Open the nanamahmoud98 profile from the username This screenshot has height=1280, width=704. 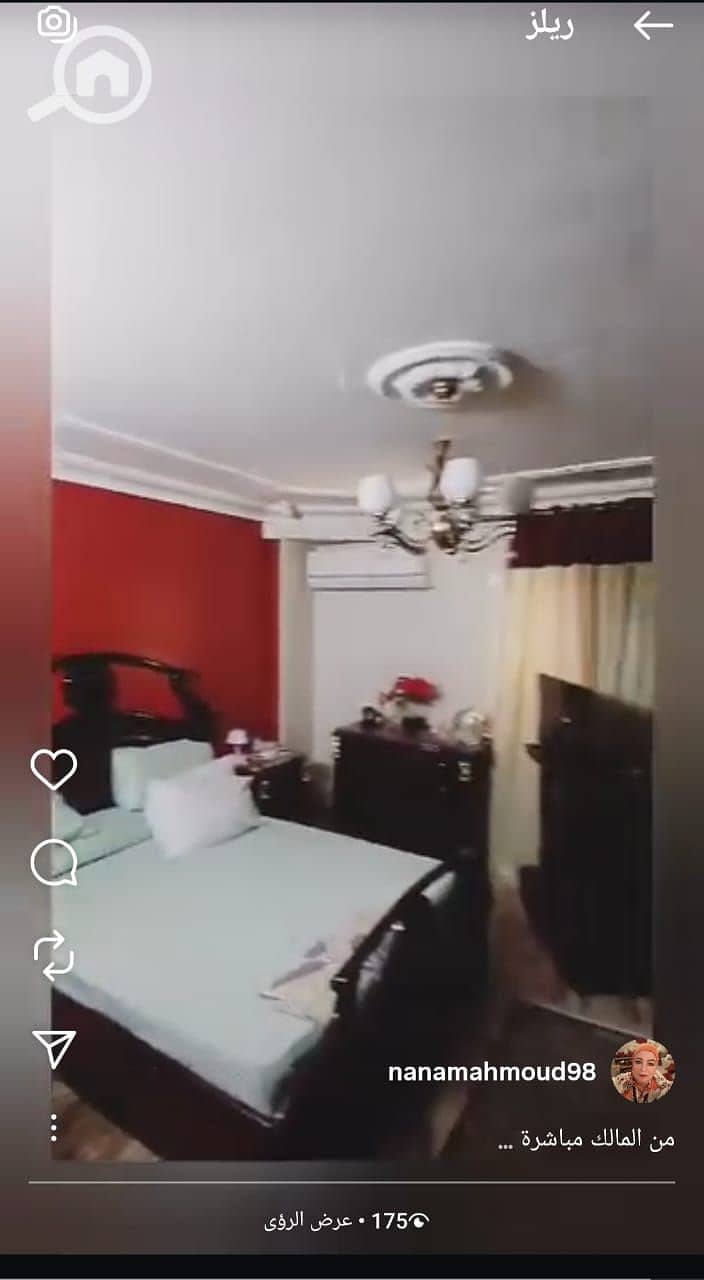point(492,1072)
